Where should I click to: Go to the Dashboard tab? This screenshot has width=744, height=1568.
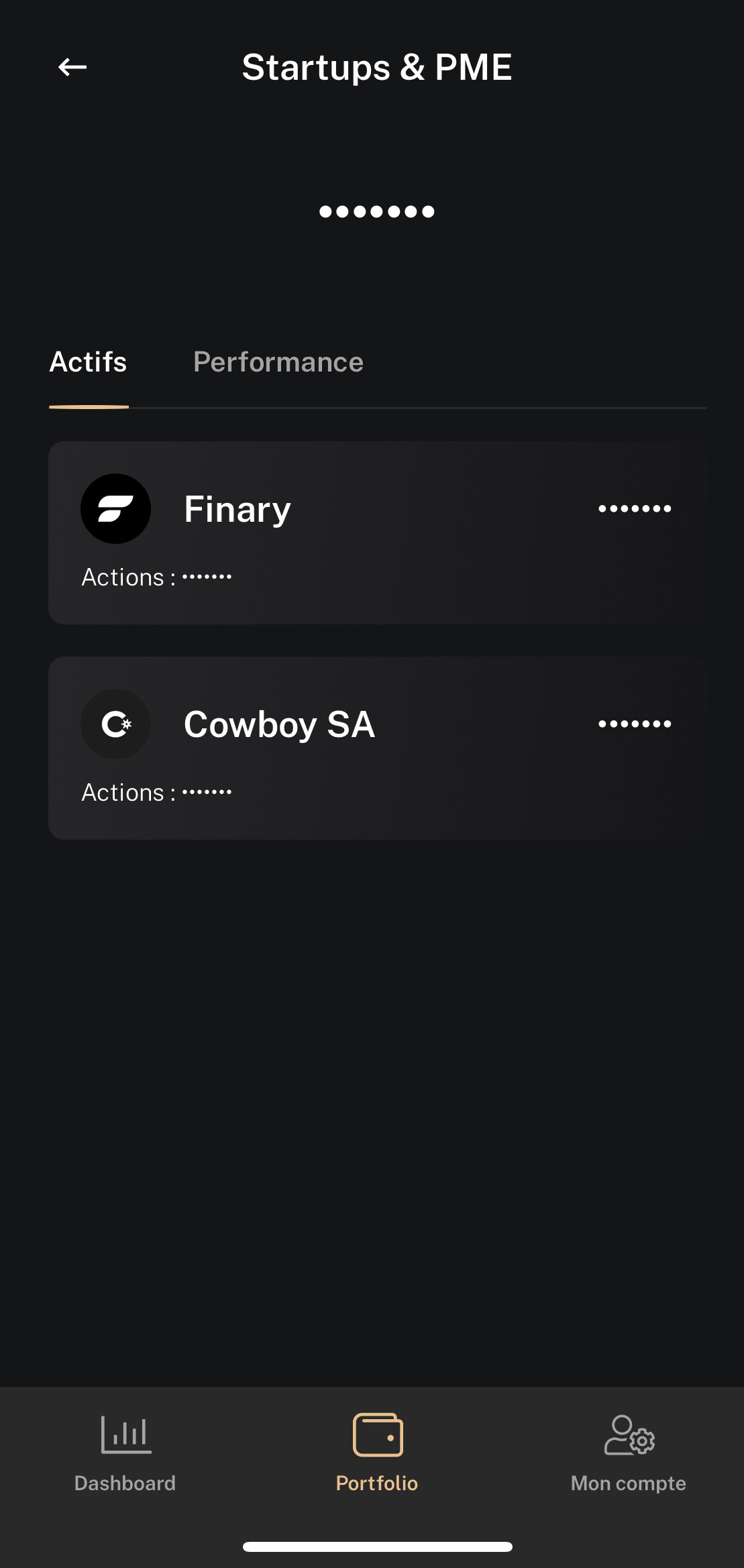125,1453
